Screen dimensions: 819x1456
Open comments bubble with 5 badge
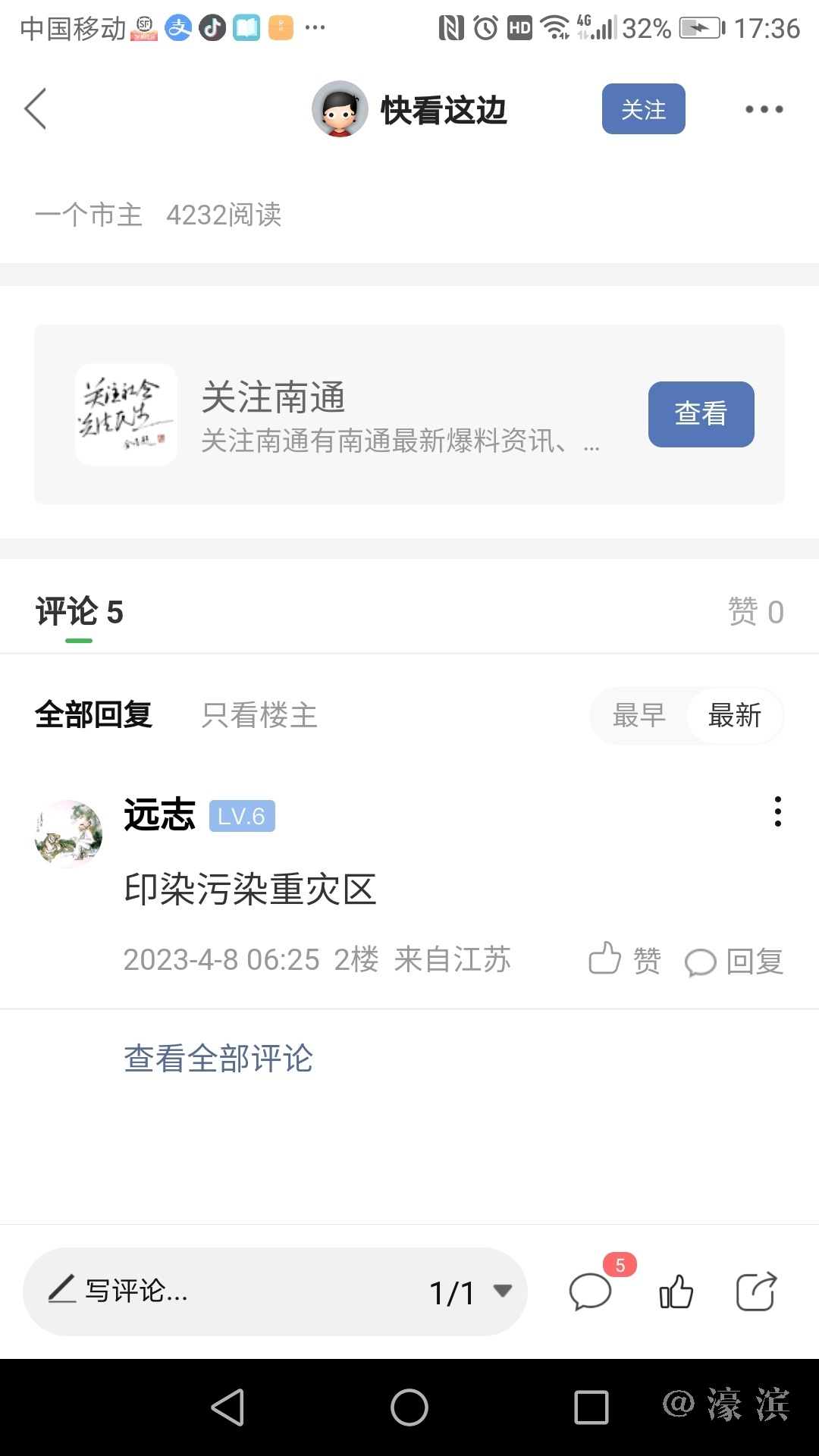coord(591,1291)
